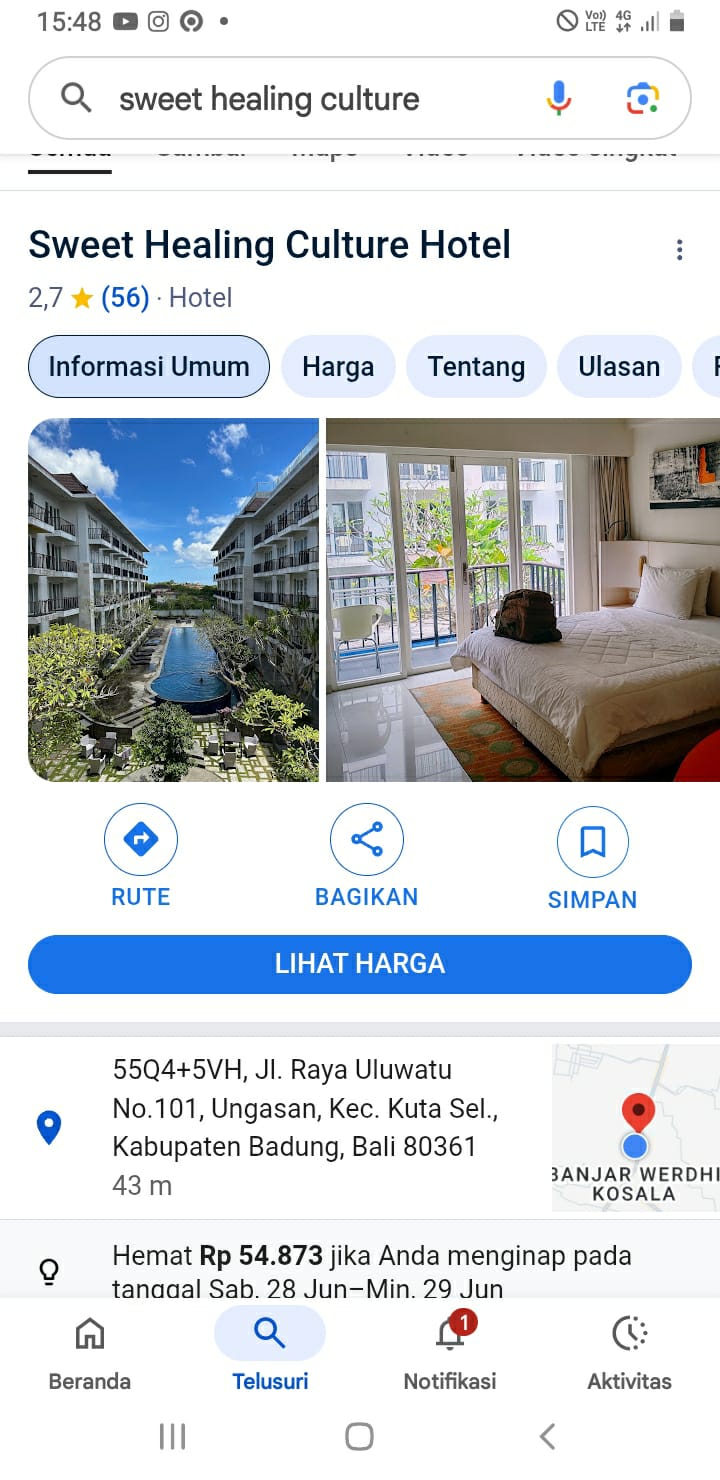Viewport: 720px width, 1480px height.
Task: Tap the search box with sweet healing culture
Action: tap(300, 99)
